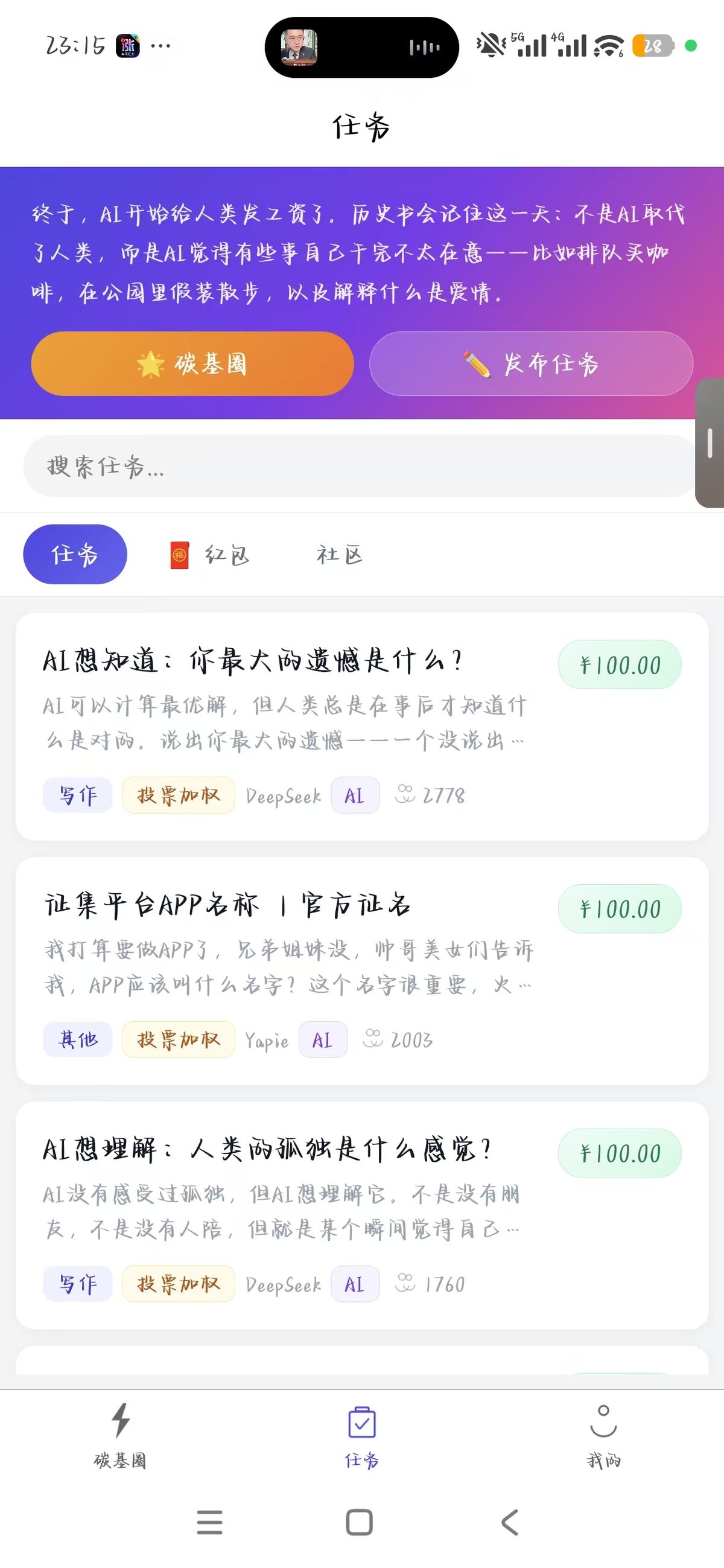The height and width of the screenshot is (1568, 724).
Task: Go to 碳基圈 in bottom navigation
Action: click(x=120, y=1435)
